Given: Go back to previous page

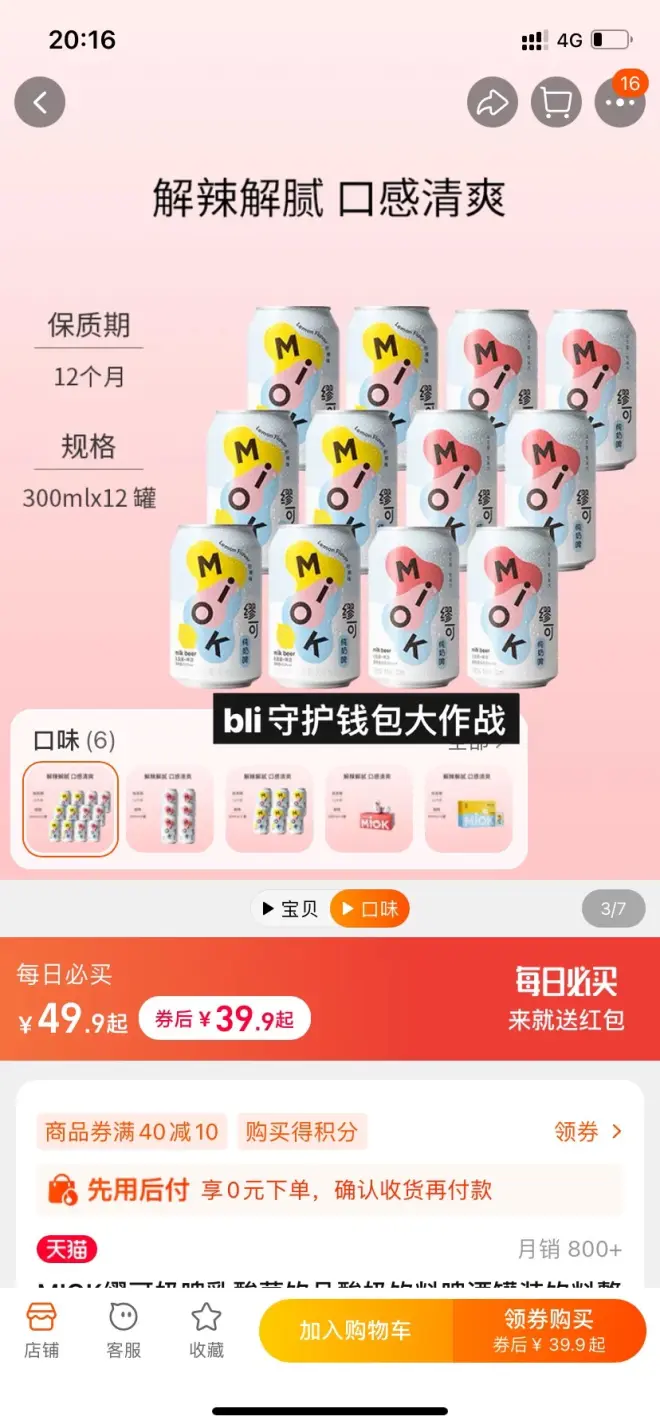Looking at the screenshot, I should click(40, 102).
